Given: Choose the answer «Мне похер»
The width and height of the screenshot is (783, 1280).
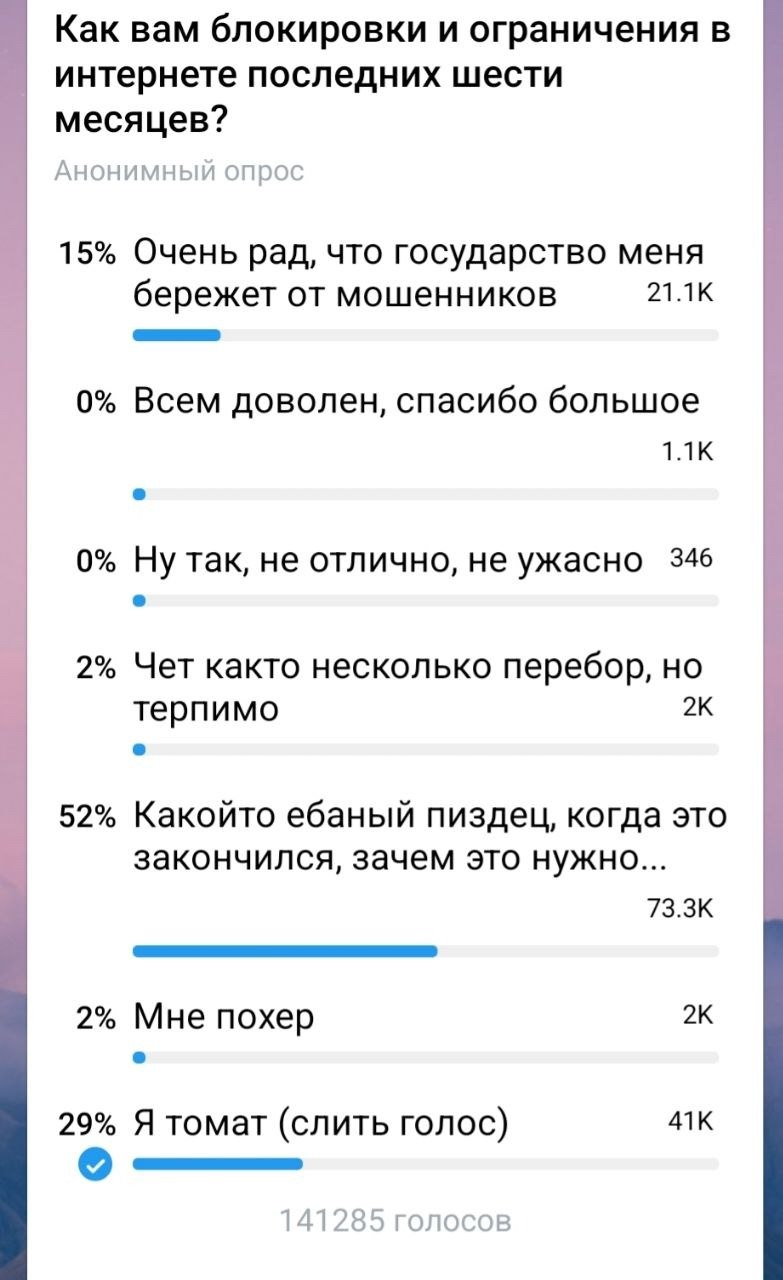Looking at the screenshot, I should [x=225, y=1017].
